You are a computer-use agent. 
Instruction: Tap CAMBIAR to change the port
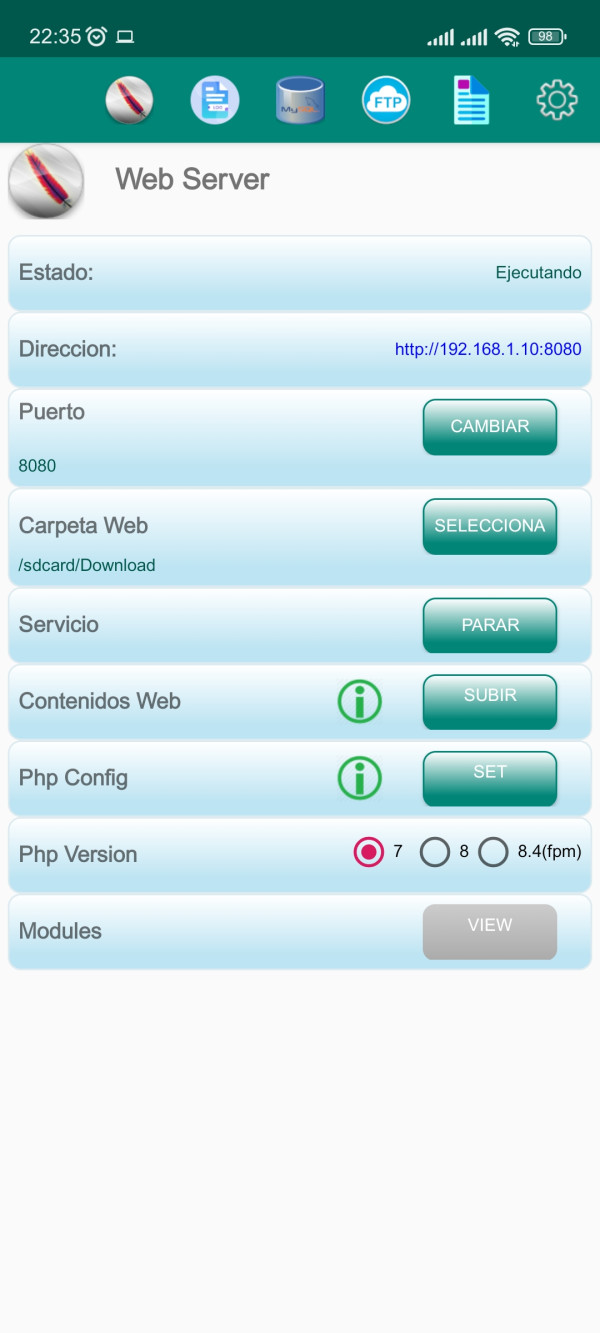(490, 427)
